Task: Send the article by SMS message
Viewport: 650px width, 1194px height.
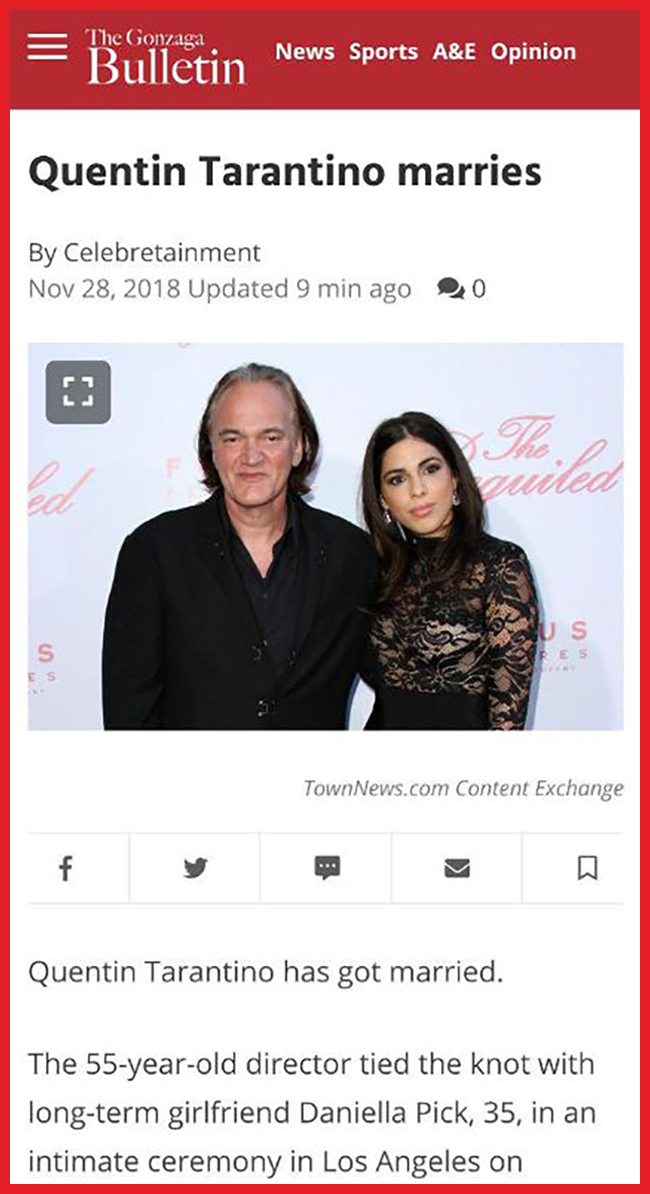Action: tap(327, 868)
